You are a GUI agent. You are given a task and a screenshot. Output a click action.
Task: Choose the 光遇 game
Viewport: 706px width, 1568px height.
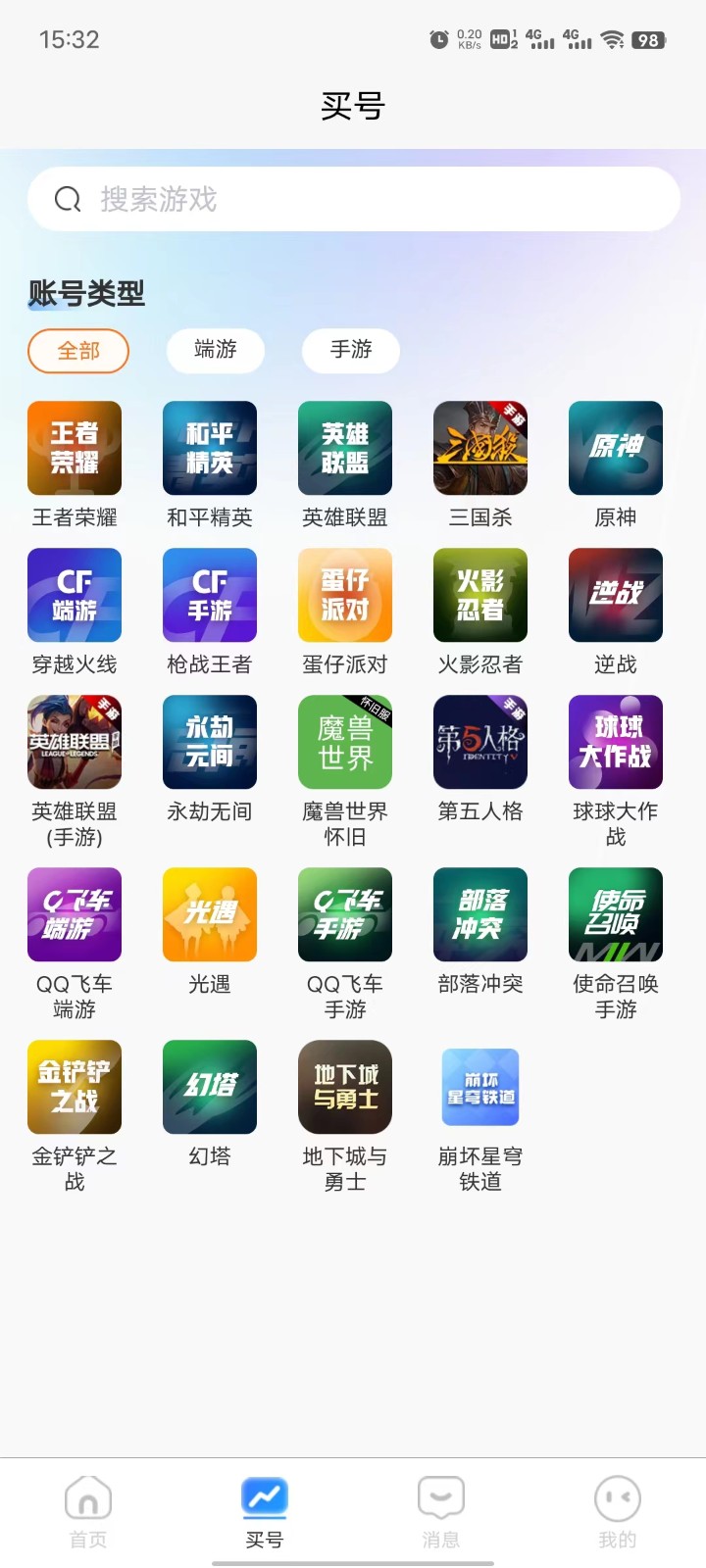click(x=210, y=915)
